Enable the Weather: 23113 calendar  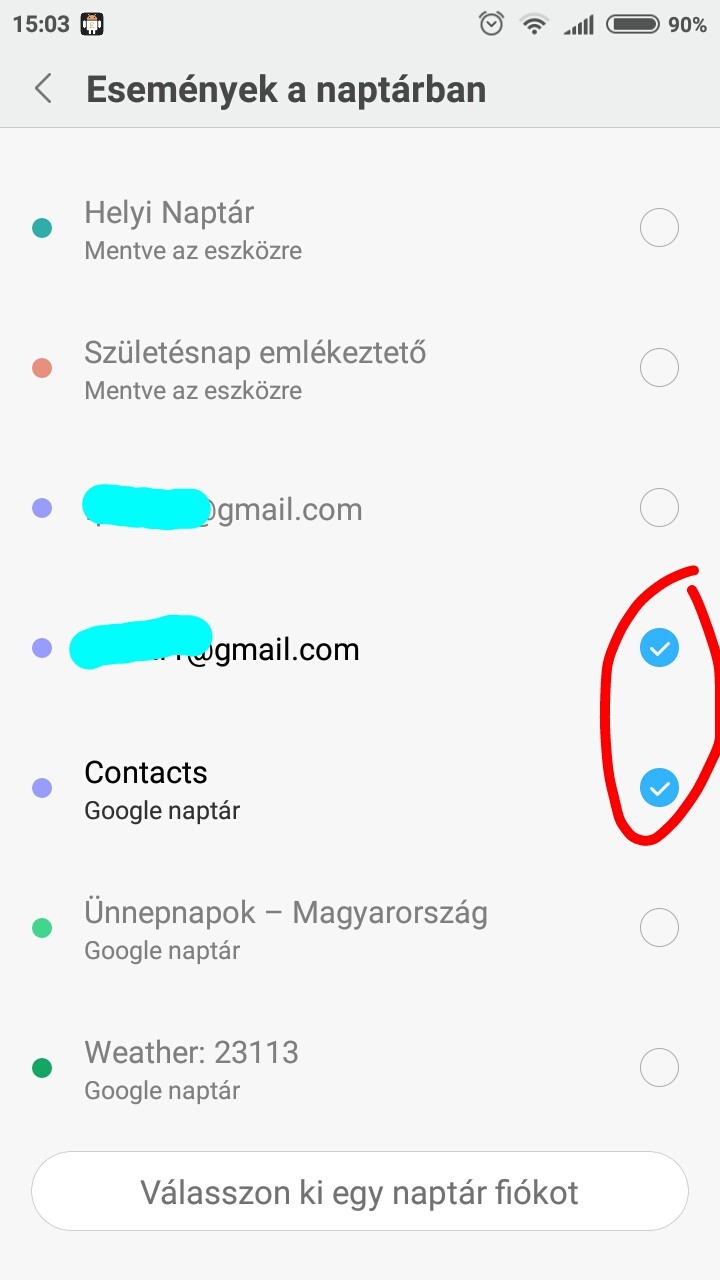659,1068
